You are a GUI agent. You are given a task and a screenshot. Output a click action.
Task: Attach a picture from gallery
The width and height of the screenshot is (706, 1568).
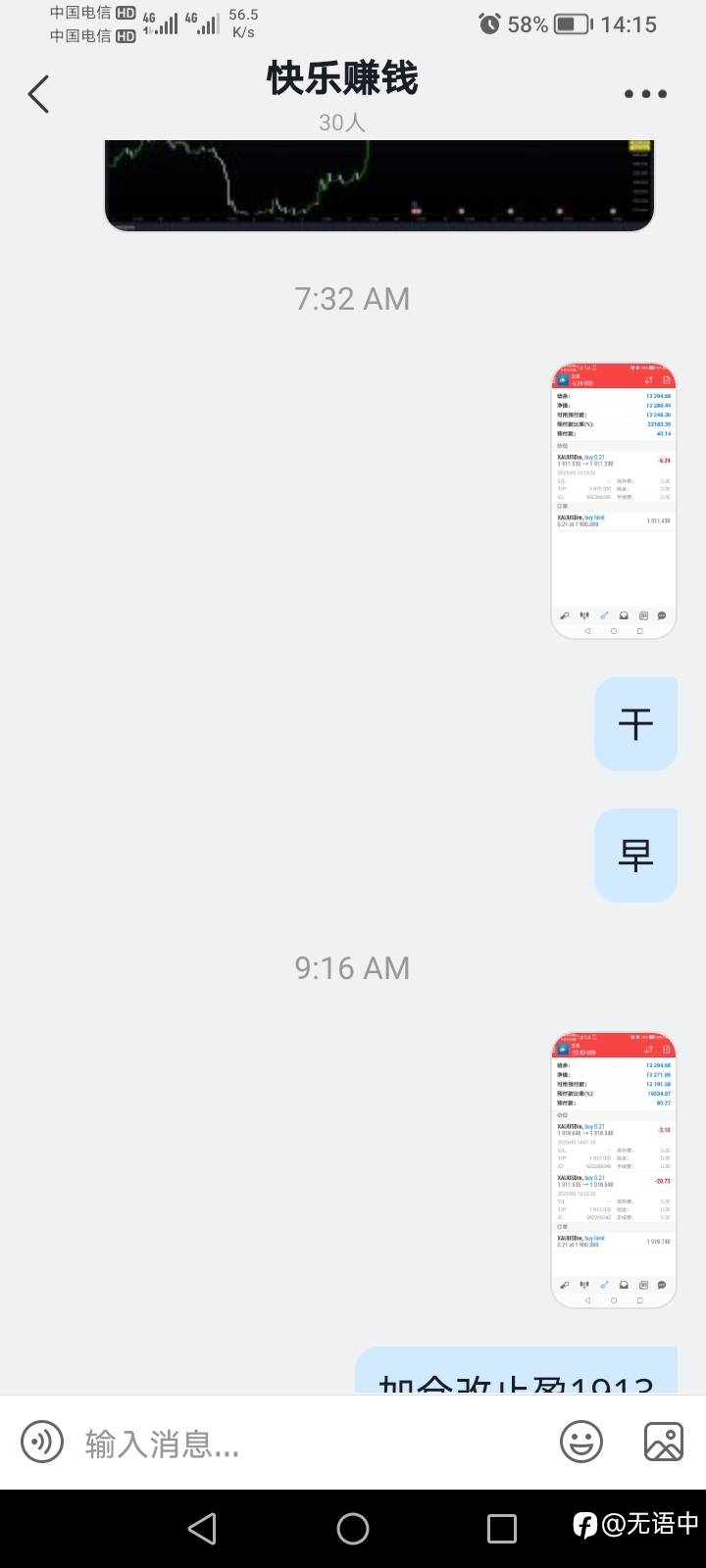tap(664, 1443)
